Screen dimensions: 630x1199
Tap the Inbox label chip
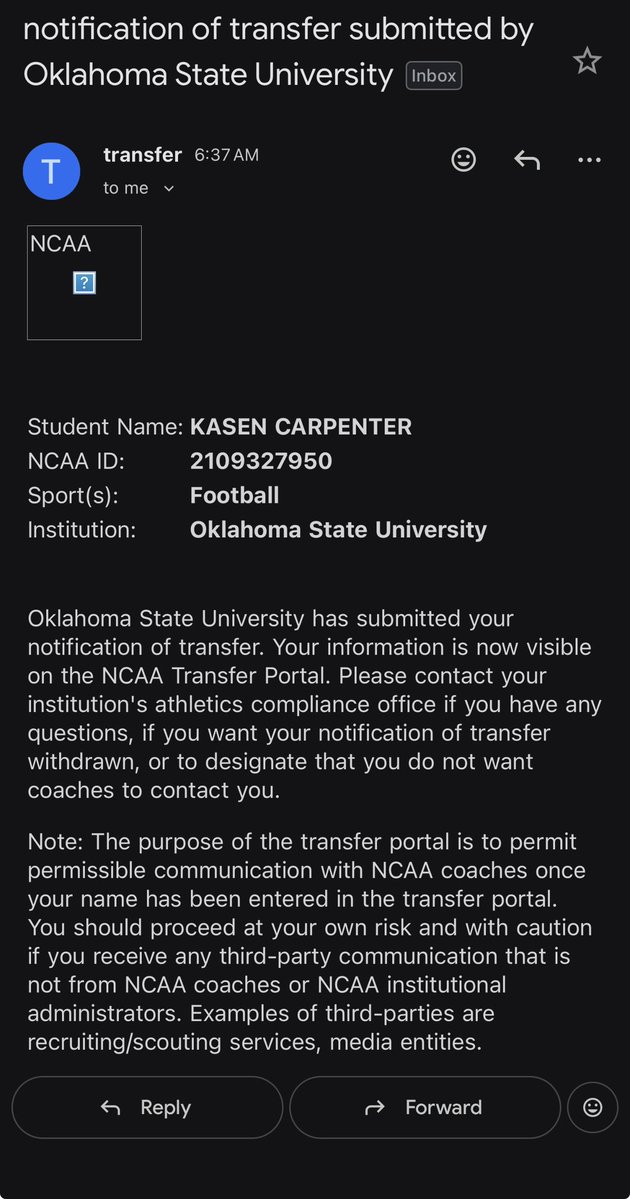(433, 76)
